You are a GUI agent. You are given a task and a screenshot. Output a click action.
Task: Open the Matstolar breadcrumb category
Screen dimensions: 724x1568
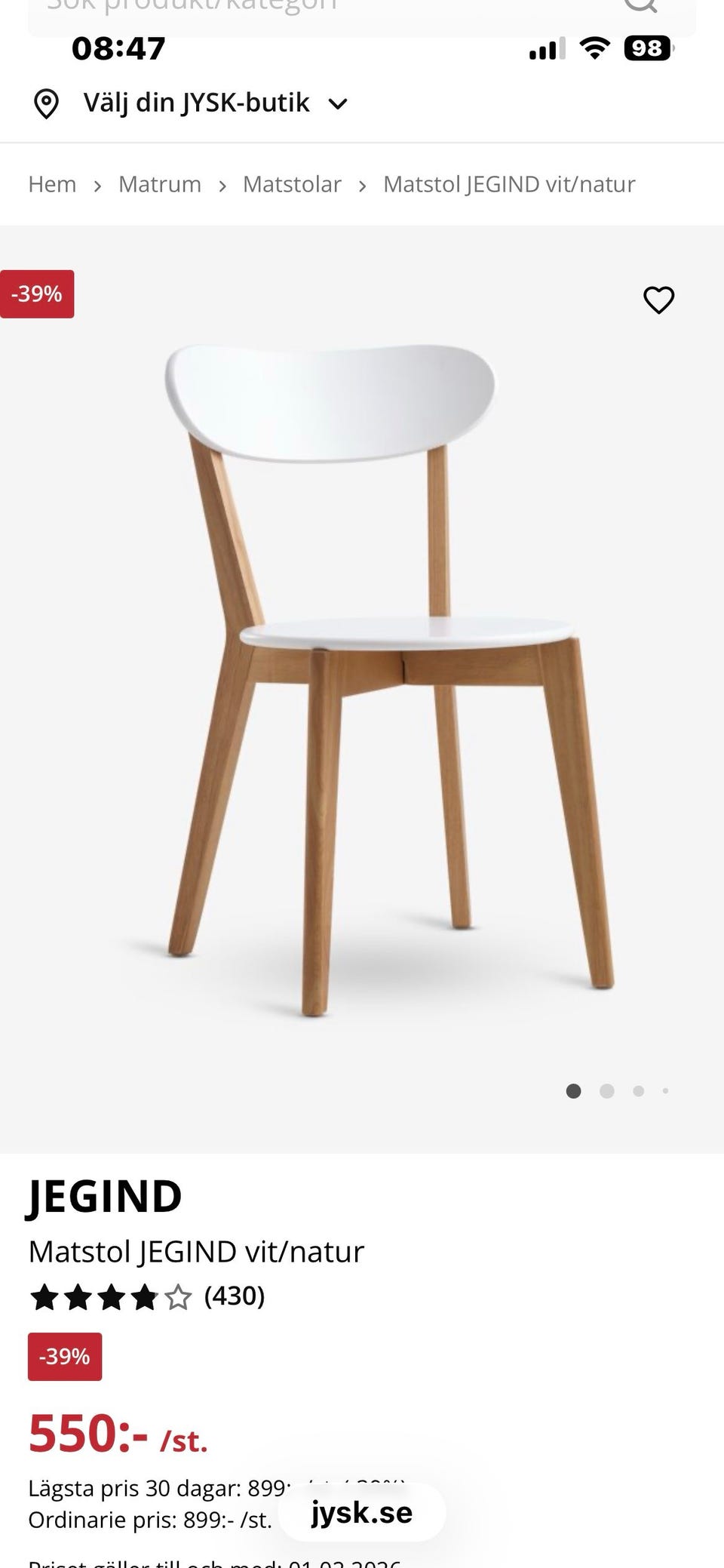point(292,184)
